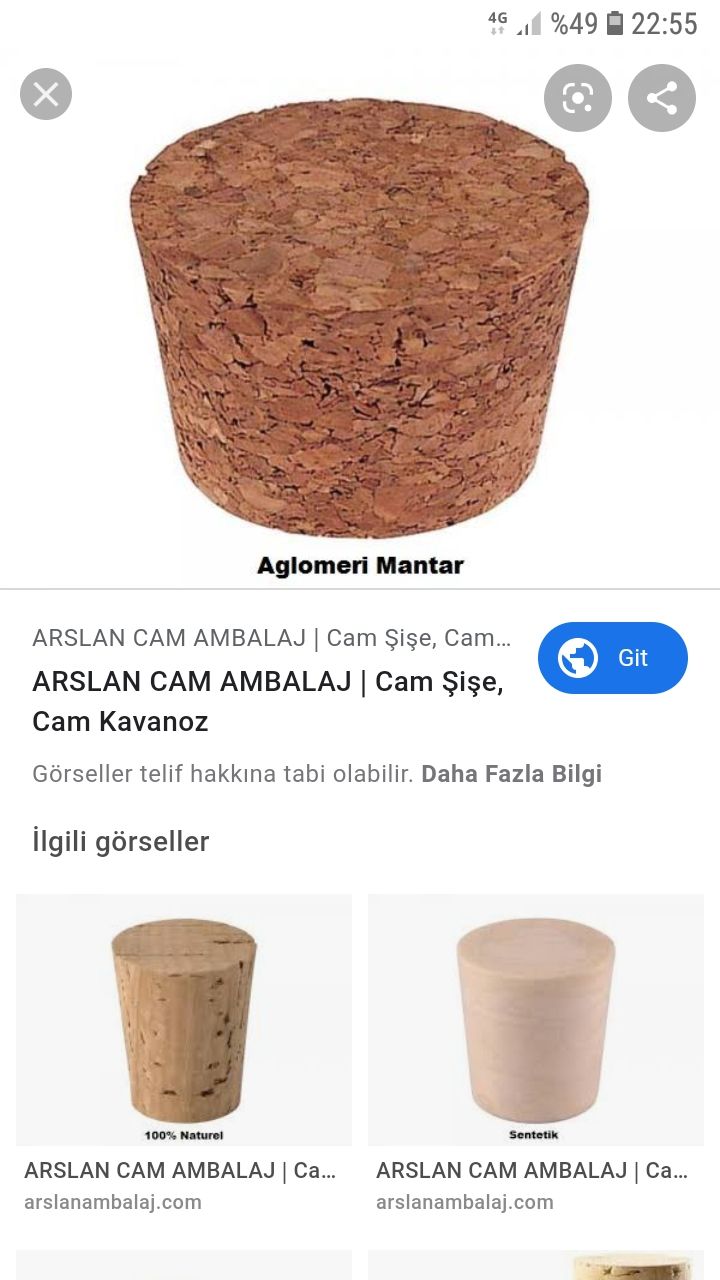Open the 100% Naturel cork related image
This screenshot has width=720, height=1280.
[184, 1020]
